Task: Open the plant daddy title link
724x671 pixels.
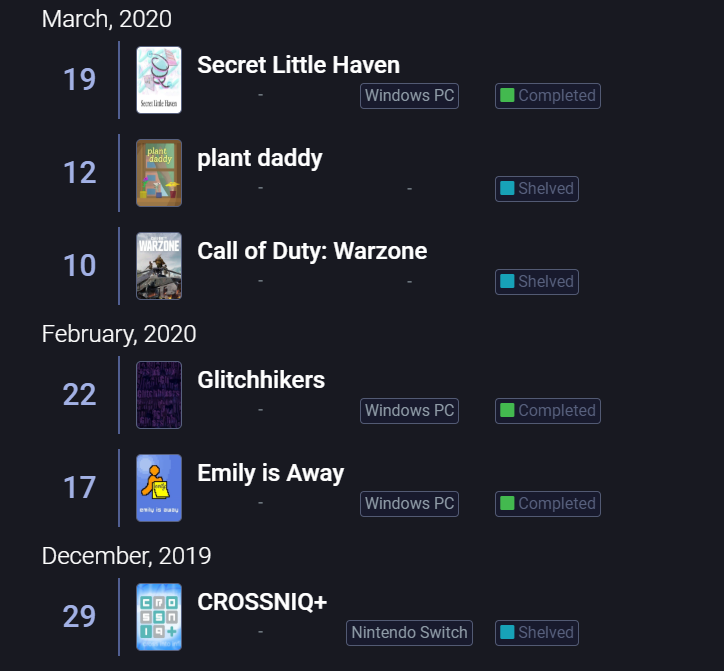Action: pos(259,158)
